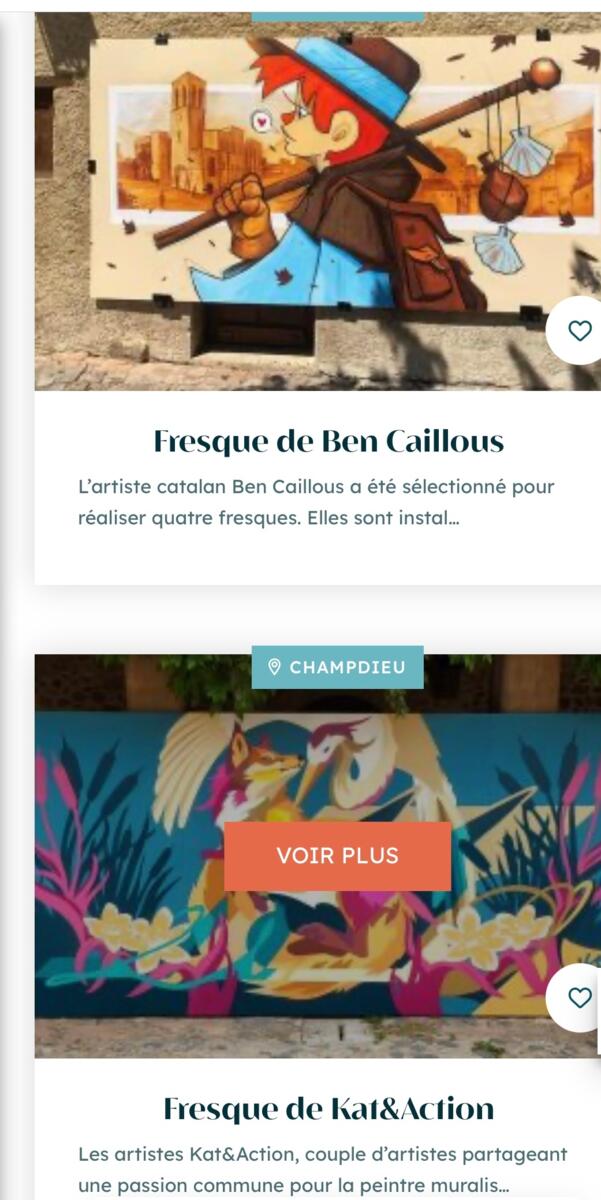
Task: Select the CHAMPDIEU location tag
Action: click(x=337, y=667)
